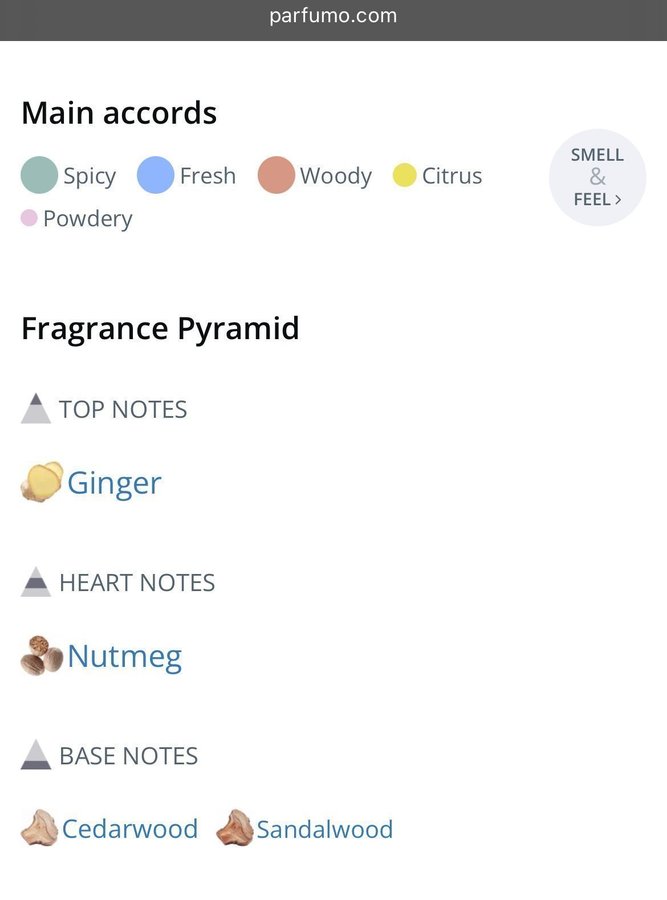
Task: Open the Ginger note link
Action: 113,483
